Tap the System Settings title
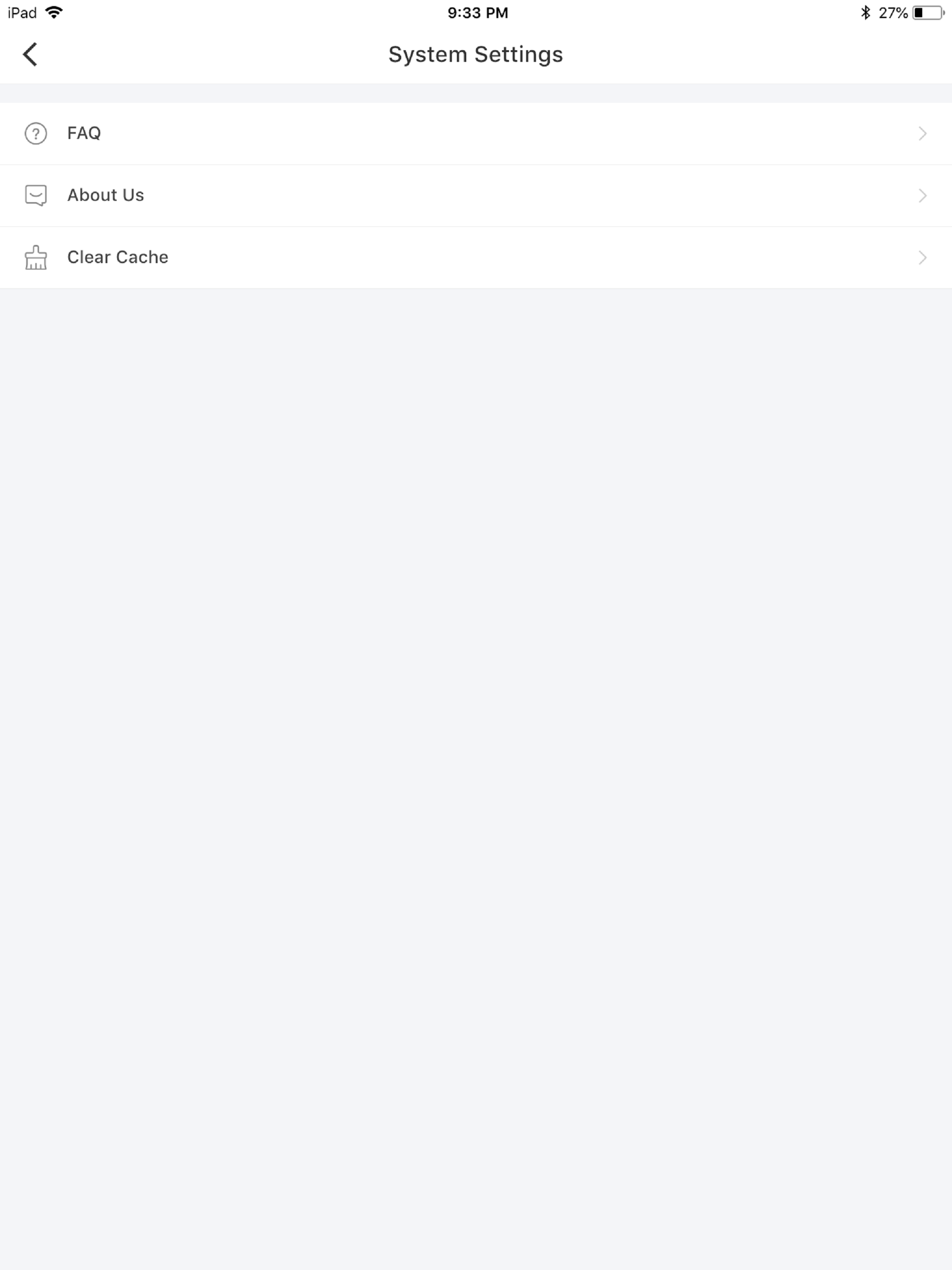This screenshot has height=1270, width=952. (x=476, y=54)
